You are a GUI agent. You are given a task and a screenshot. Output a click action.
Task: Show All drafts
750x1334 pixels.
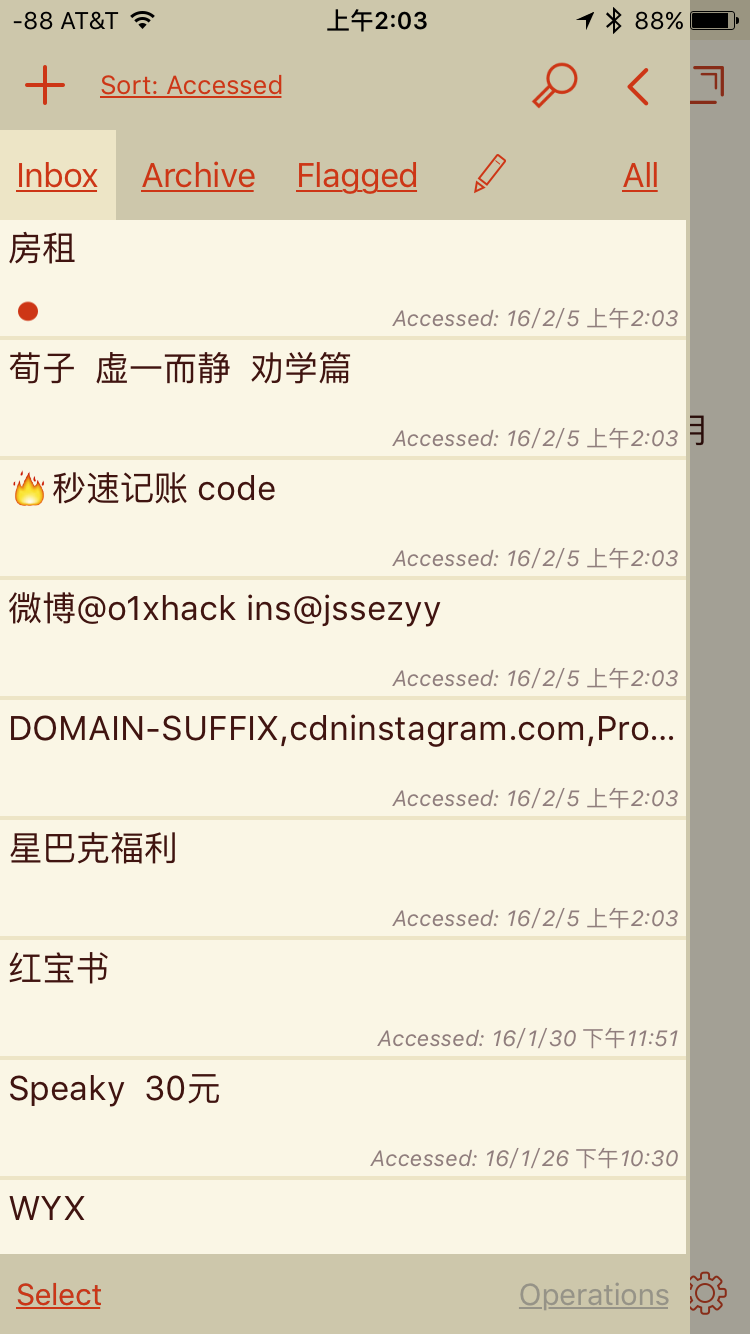pos(640,176)
